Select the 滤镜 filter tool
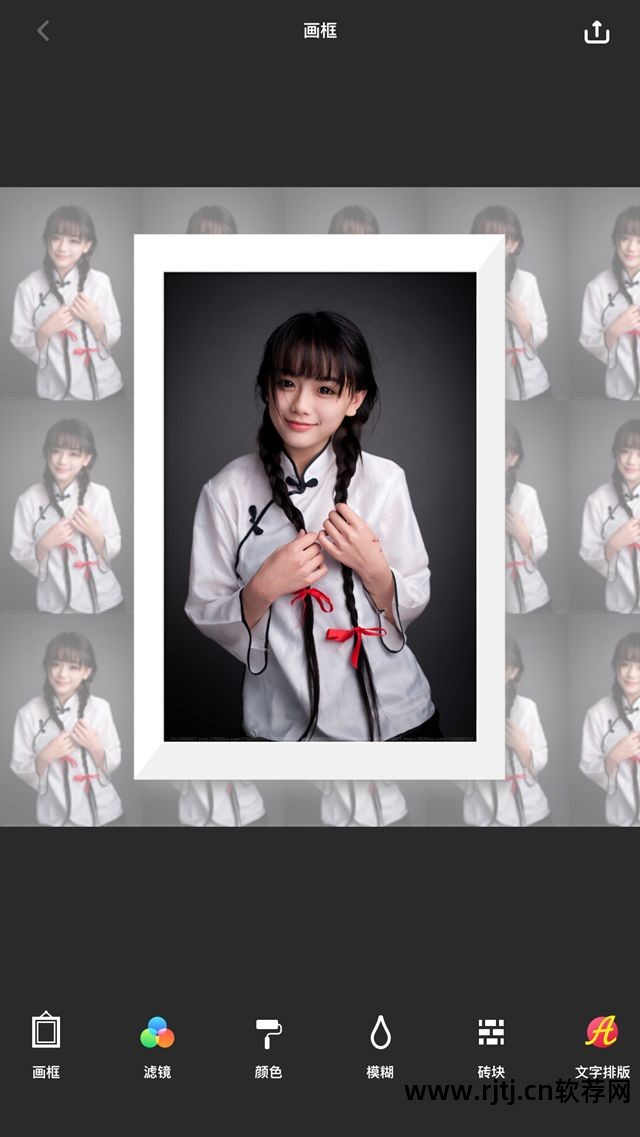 (x=157, y=1044)
